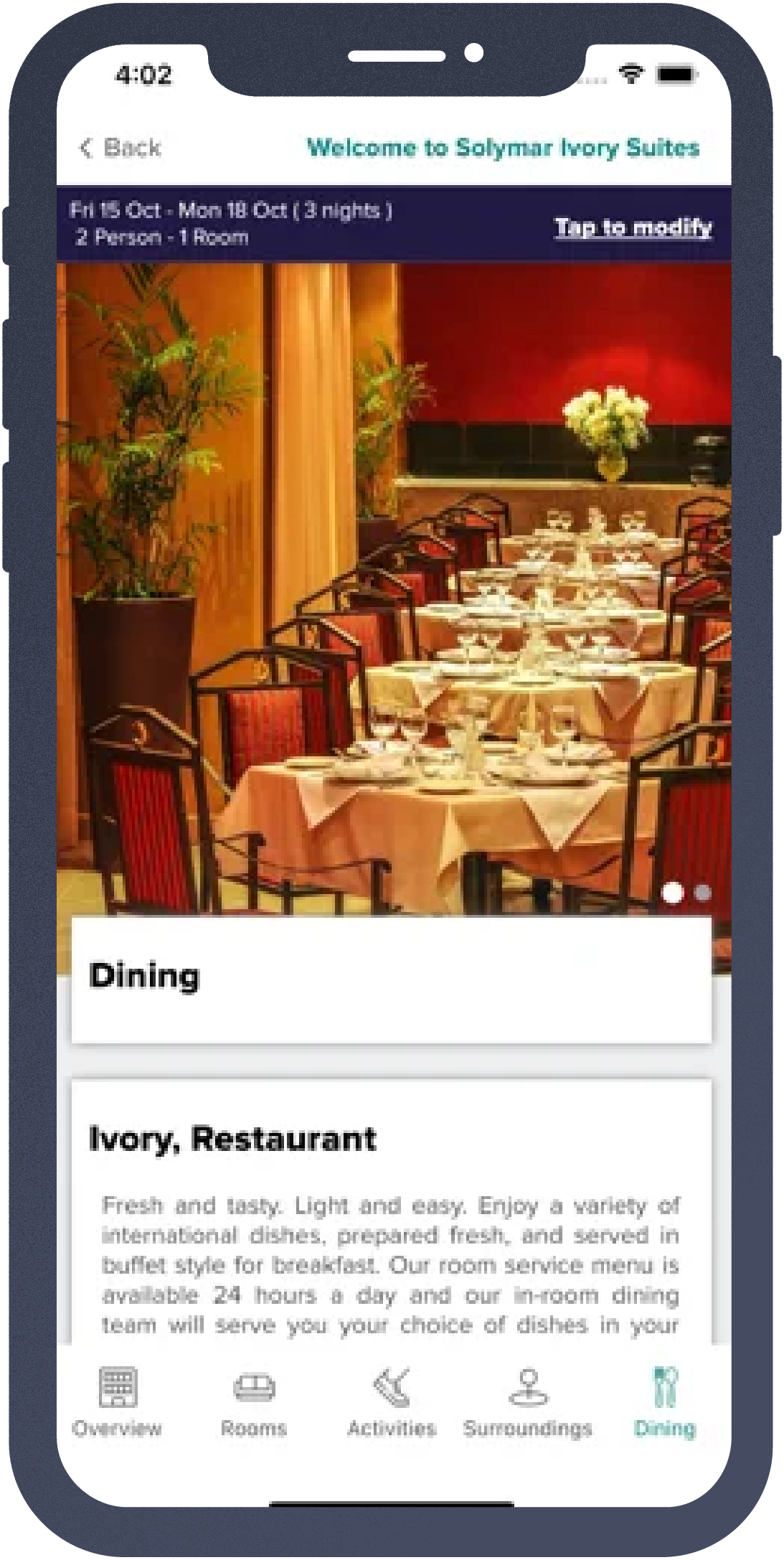This screenshot has height=1560, width=784.
Task: Tap the Dining tab
Action: 664,1402
